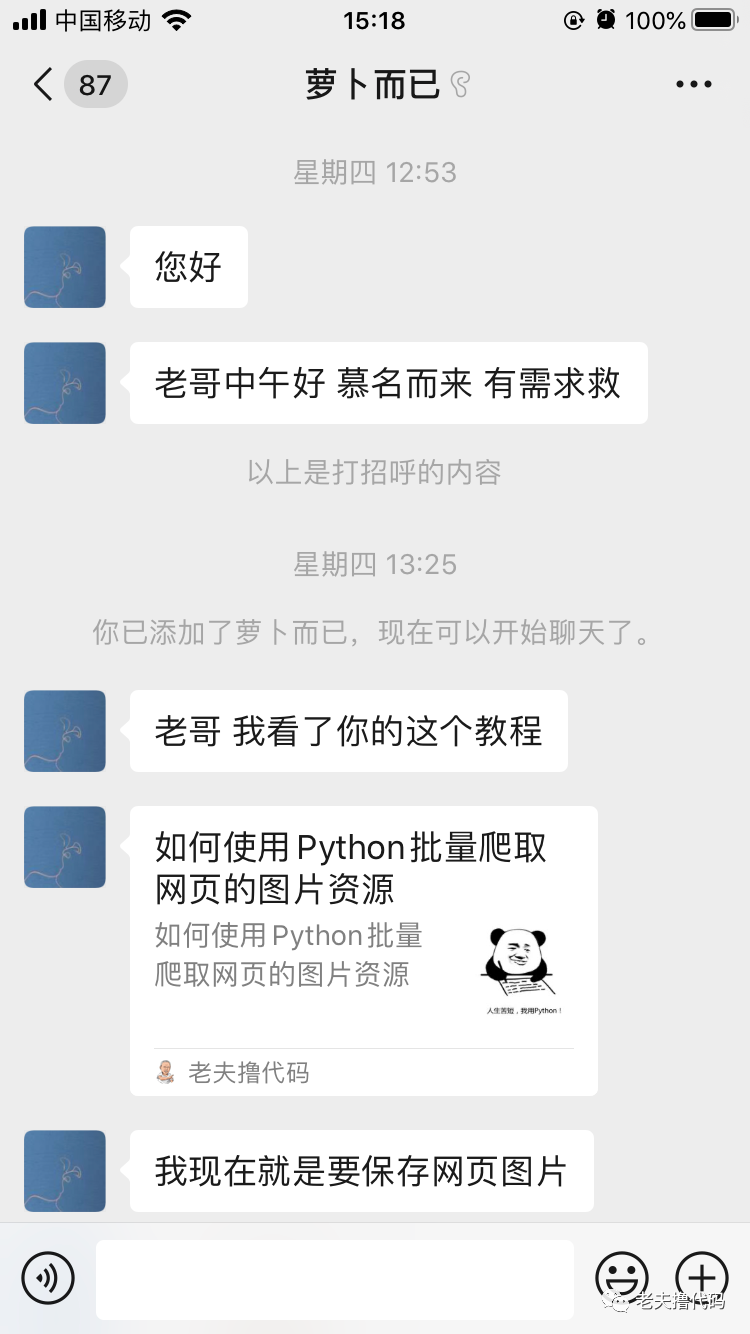
Task: Open the three-dot chat options menu
Action: (693, 85)
